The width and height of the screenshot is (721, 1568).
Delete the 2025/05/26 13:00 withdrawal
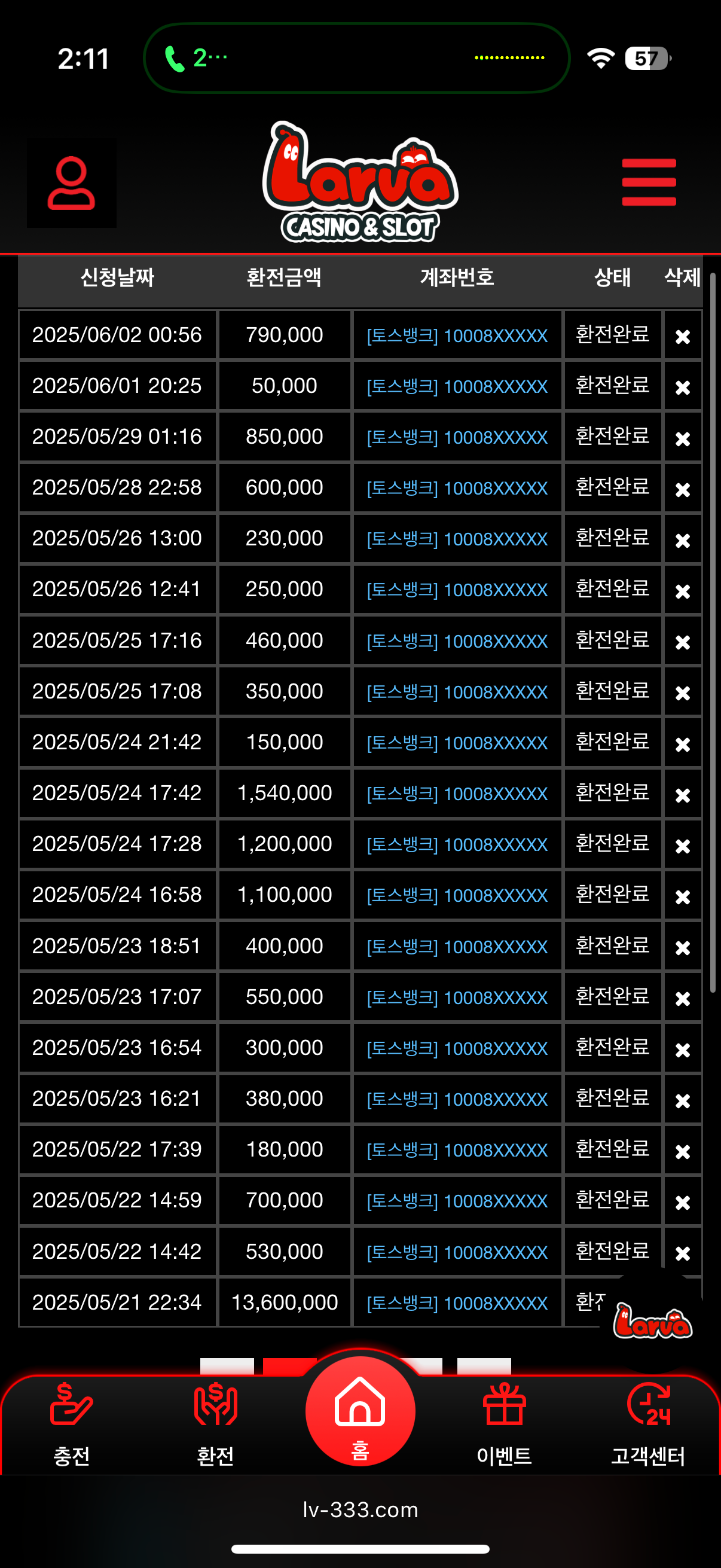click(682, 540)
